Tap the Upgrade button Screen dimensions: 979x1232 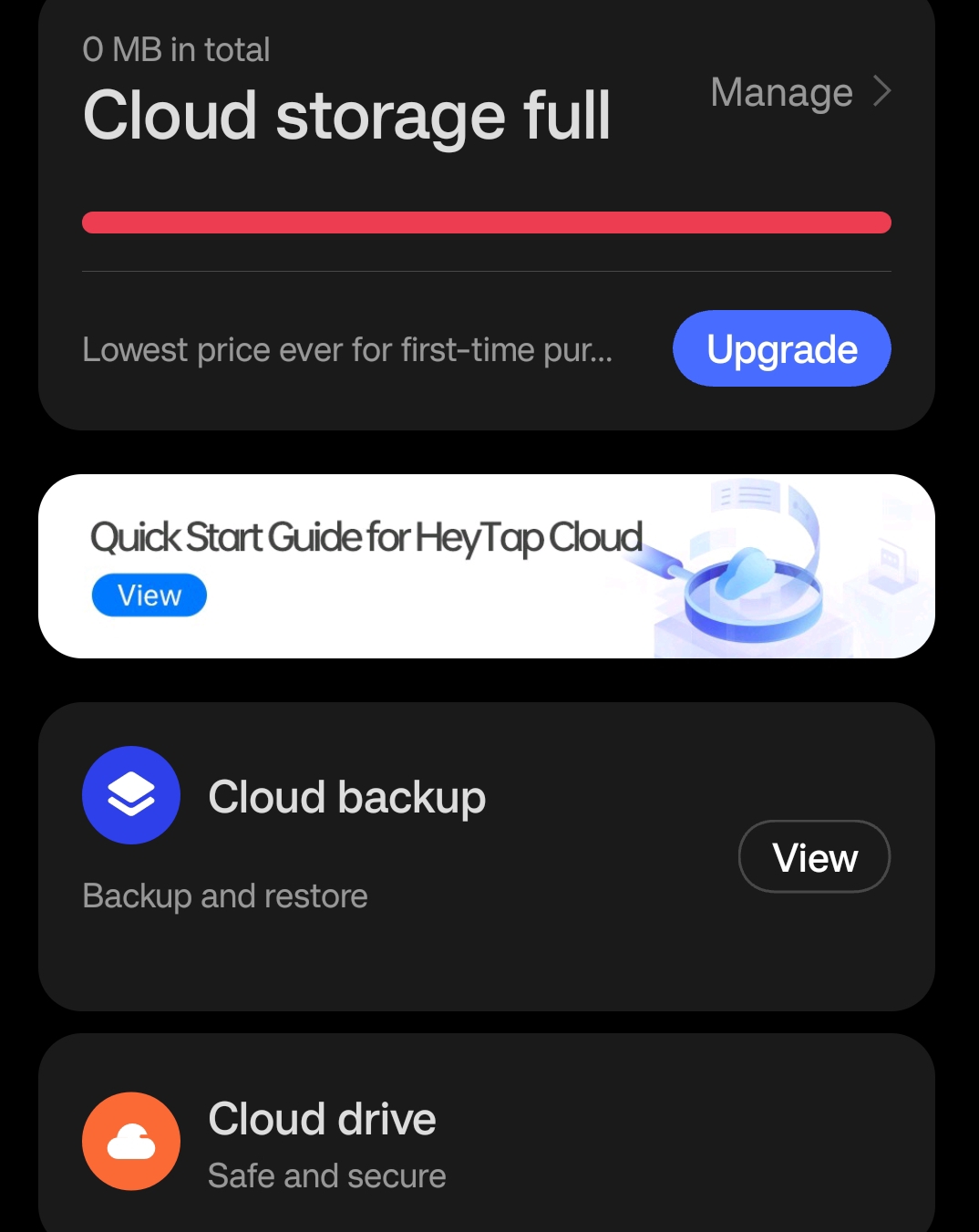pos(781,349)
